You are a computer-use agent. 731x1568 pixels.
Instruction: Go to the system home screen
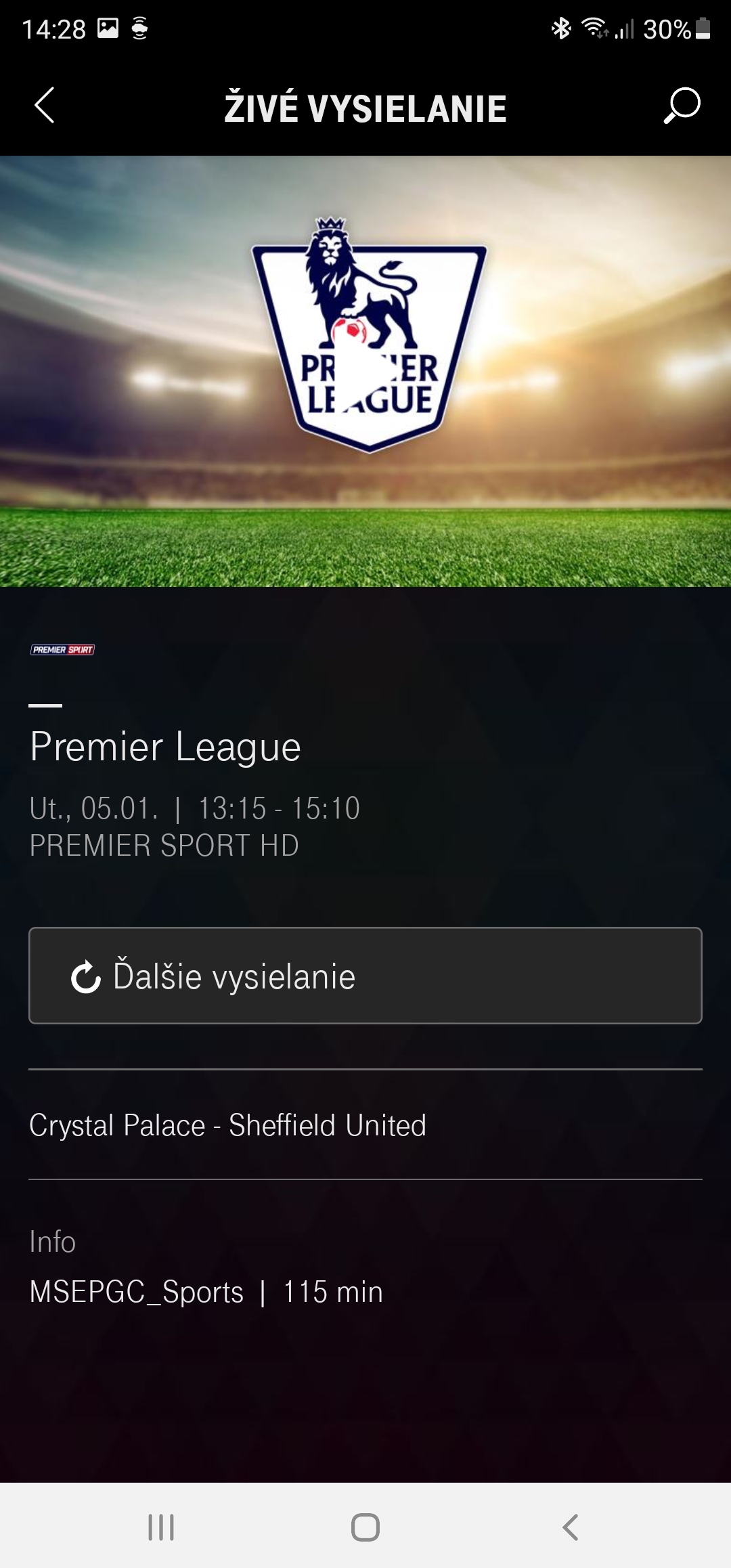(365, 1527)
